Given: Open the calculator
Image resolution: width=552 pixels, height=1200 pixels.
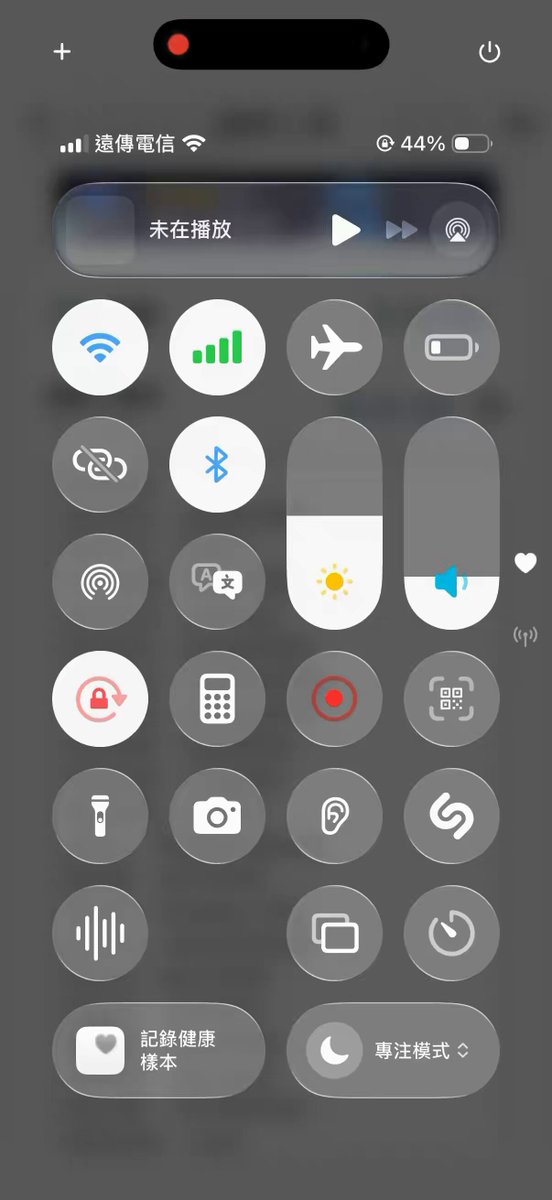Looking at the screenshot, I should coord(217,699).
